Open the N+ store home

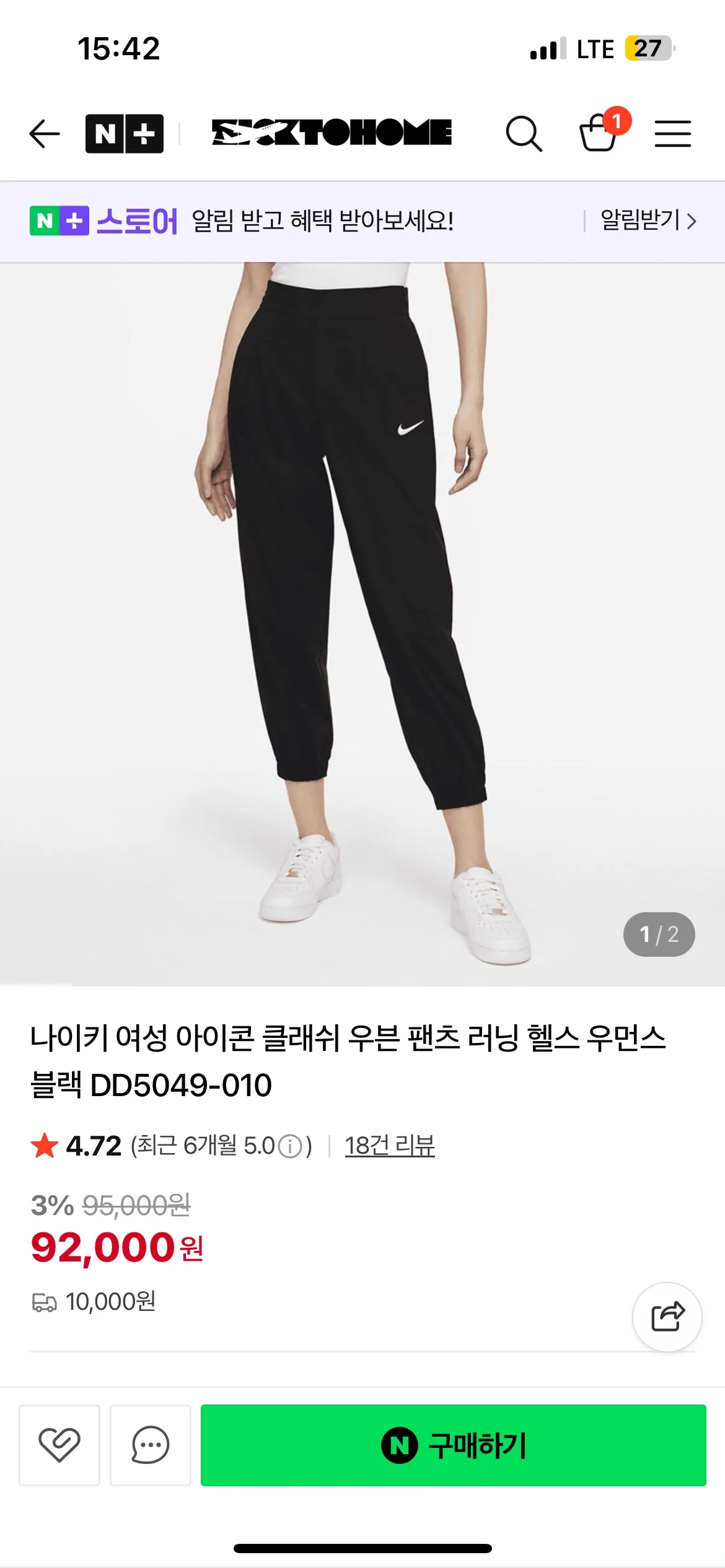(125, 134)
